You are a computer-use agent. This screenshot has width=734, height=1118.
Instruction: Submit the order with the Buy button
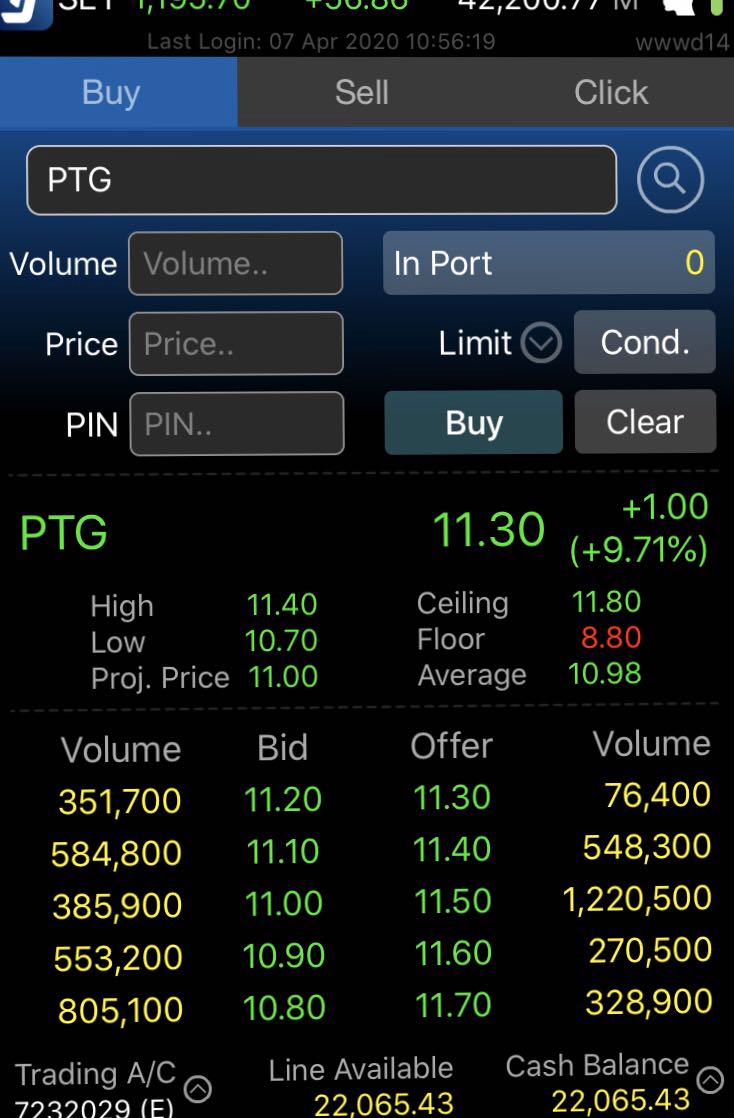tap(473, 423)
